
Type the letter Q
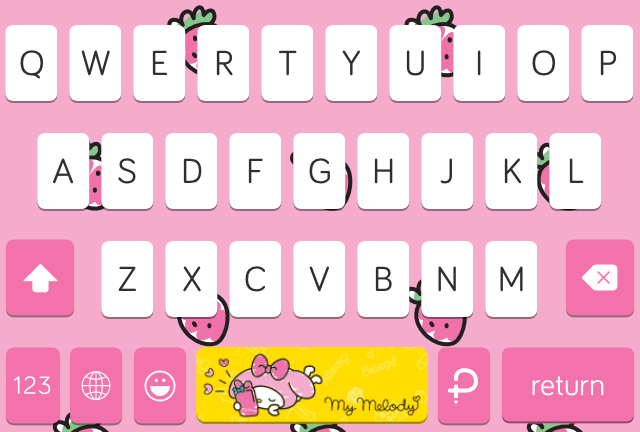coord(32,63)
